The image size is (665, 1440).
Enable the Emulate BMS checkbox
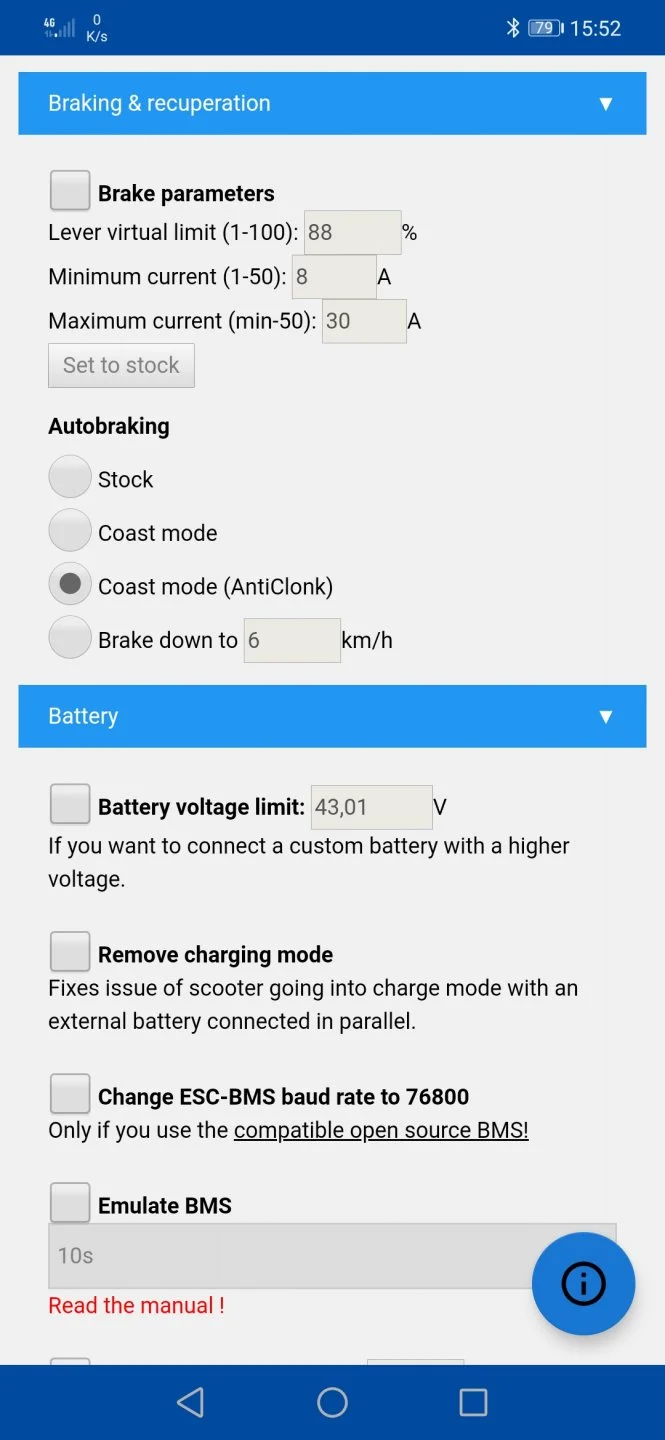coord(70,1203)
